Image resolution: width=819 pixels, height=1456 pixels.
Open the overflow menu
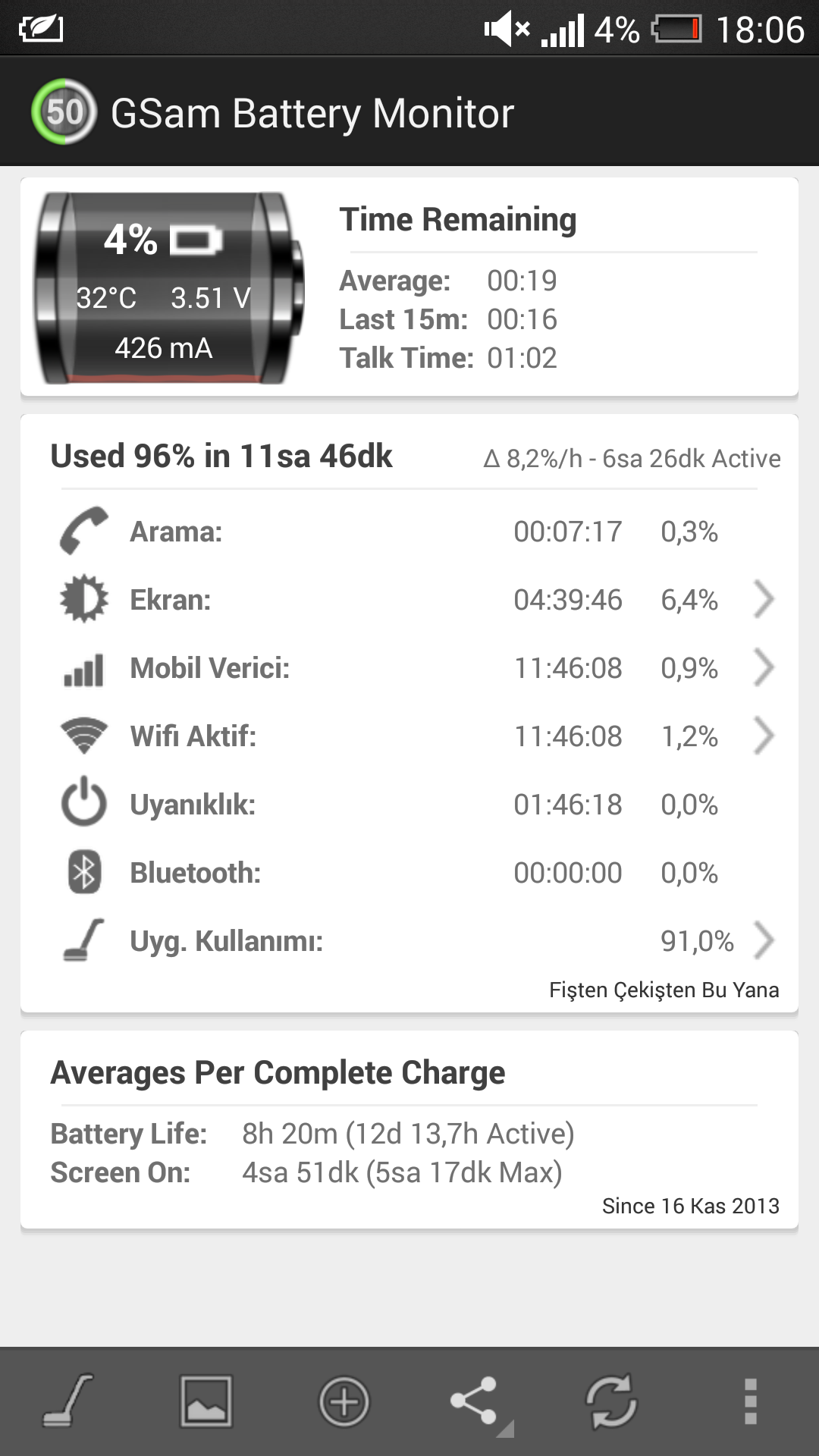coord(750,1401)
